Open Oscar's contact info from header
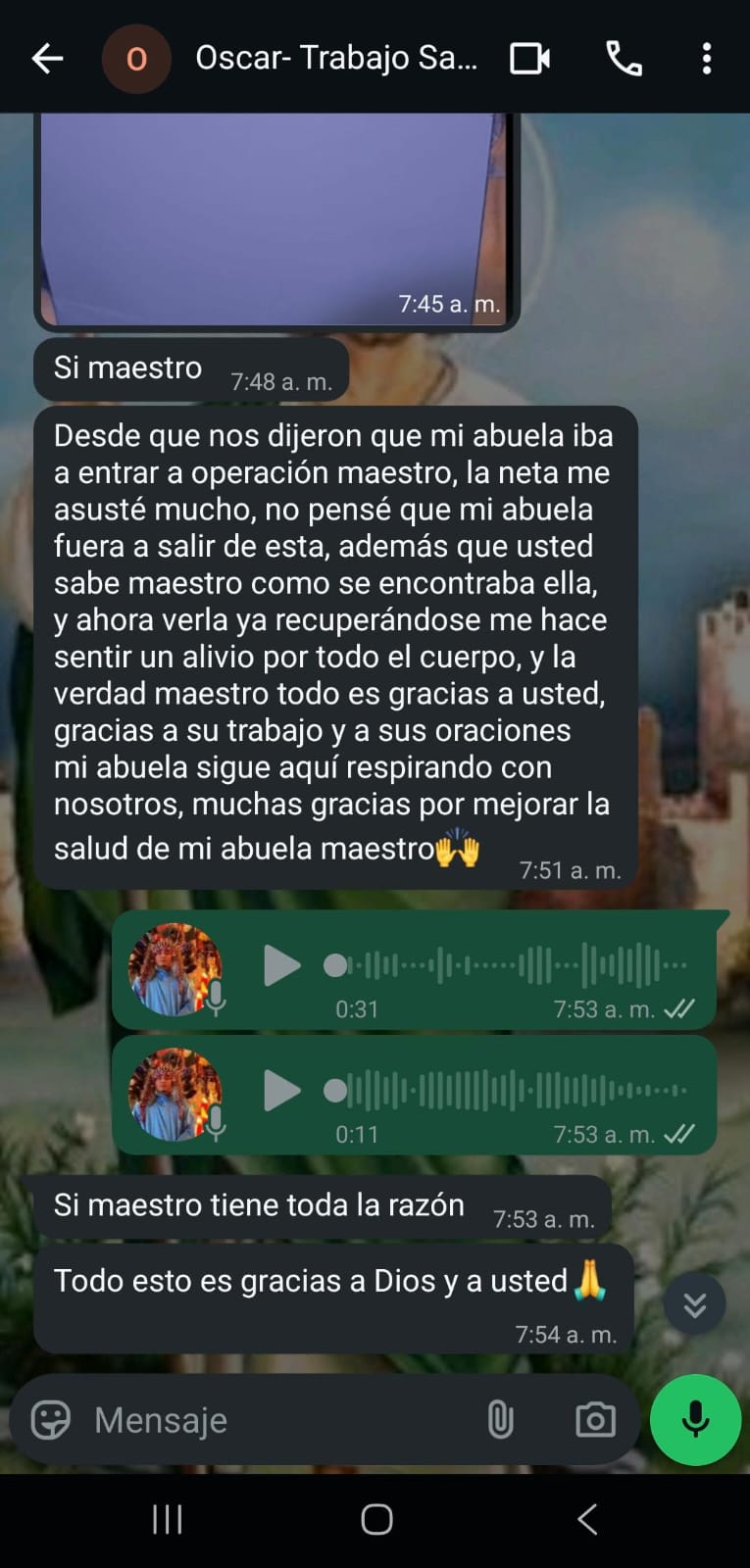Screen dimensions: 750x1568 [335, 59]
